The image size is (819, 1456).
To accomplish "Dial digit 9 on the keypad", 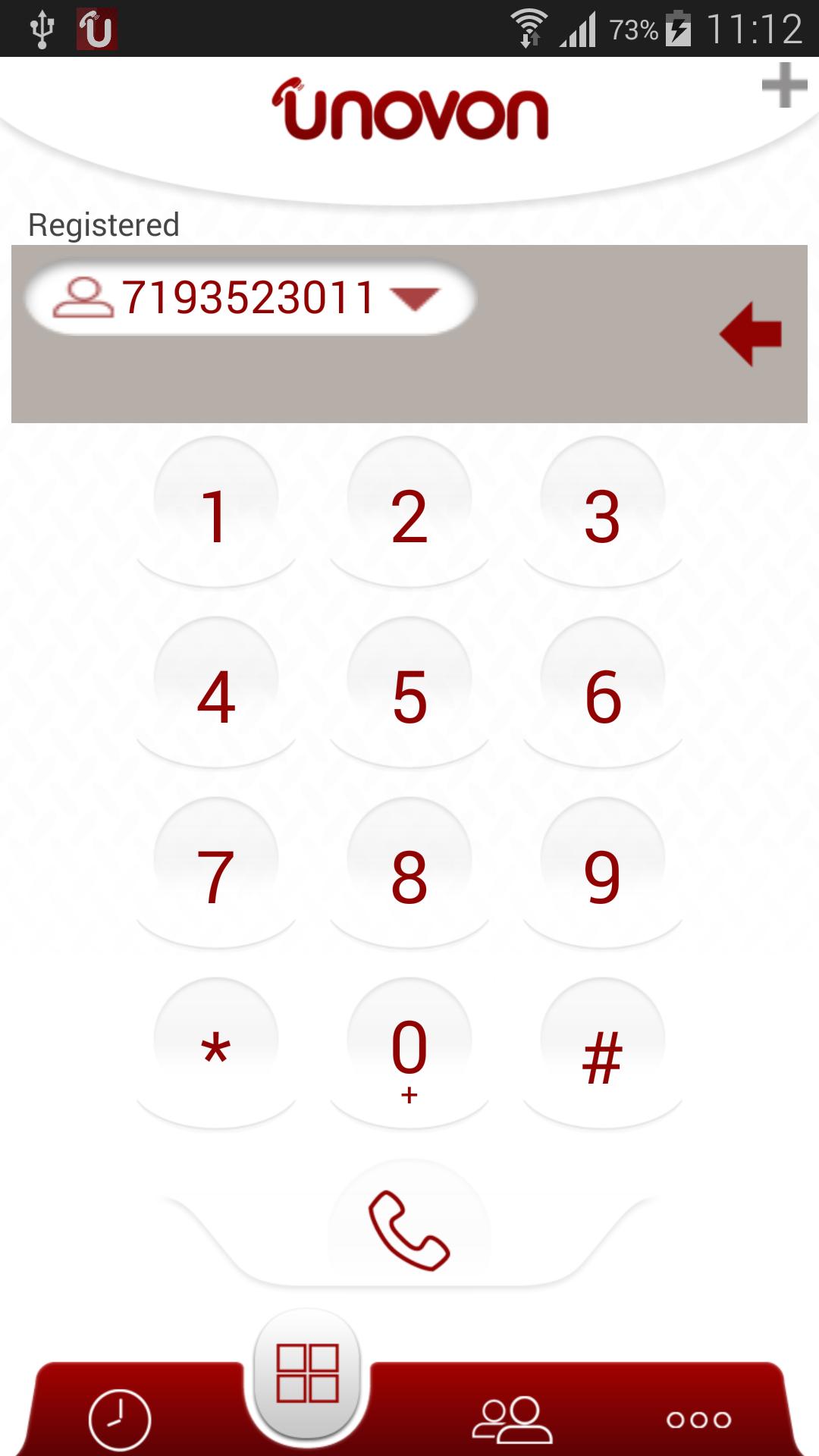I will coord(603,877).
